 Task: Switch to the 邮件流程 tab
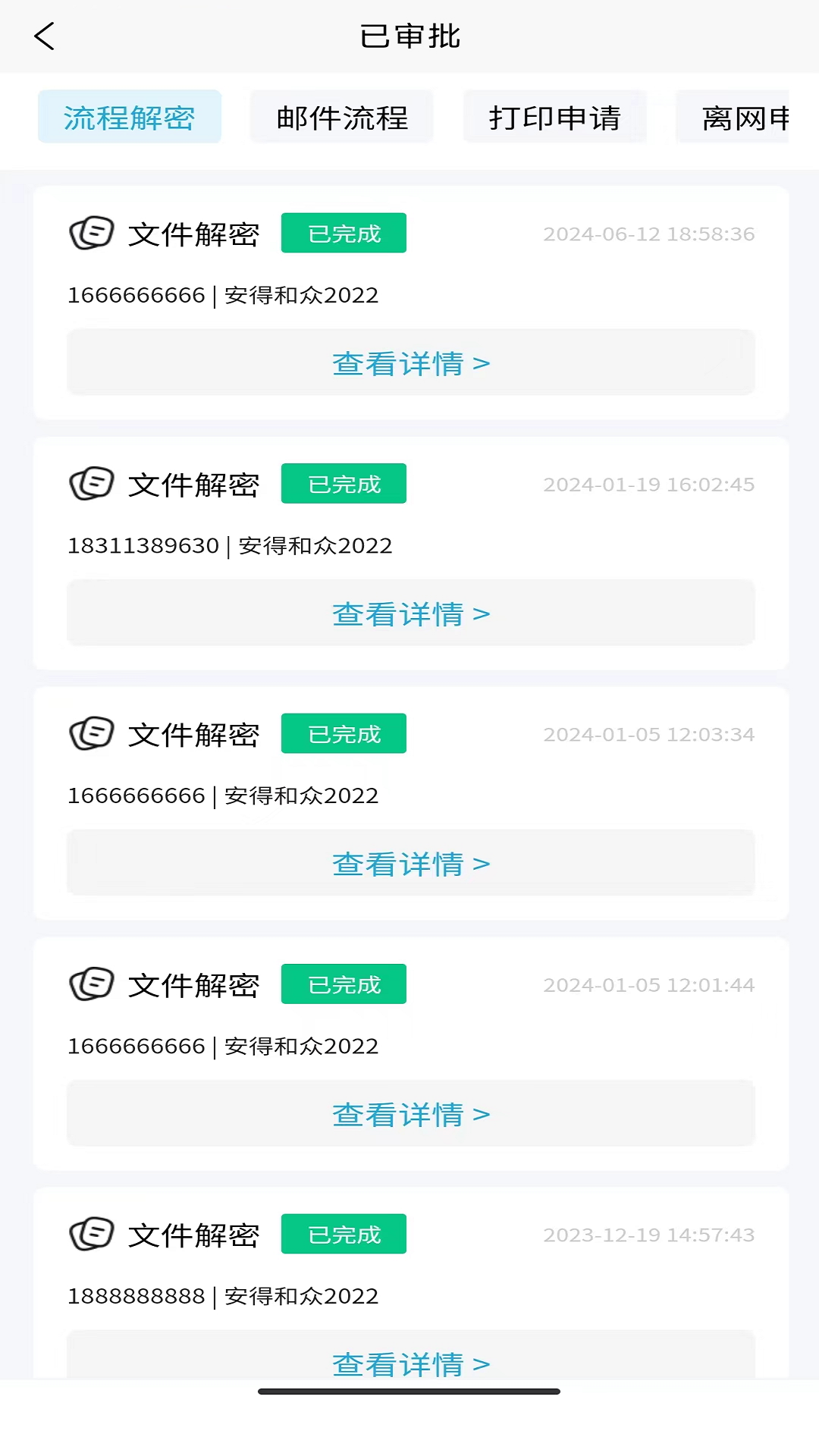point(341,118)
